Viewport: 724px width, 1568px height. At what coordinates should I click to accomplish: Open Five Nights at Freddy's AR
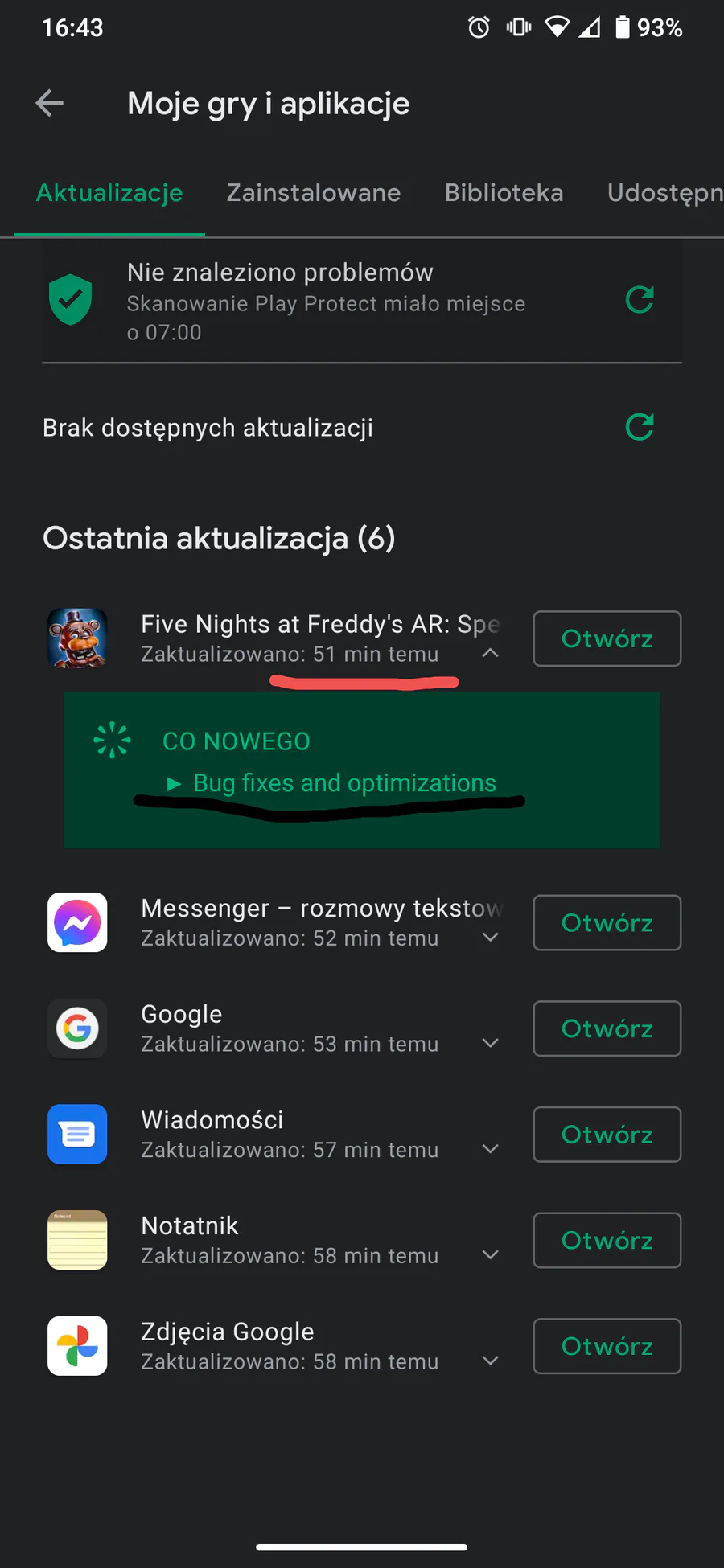[607, 638]
